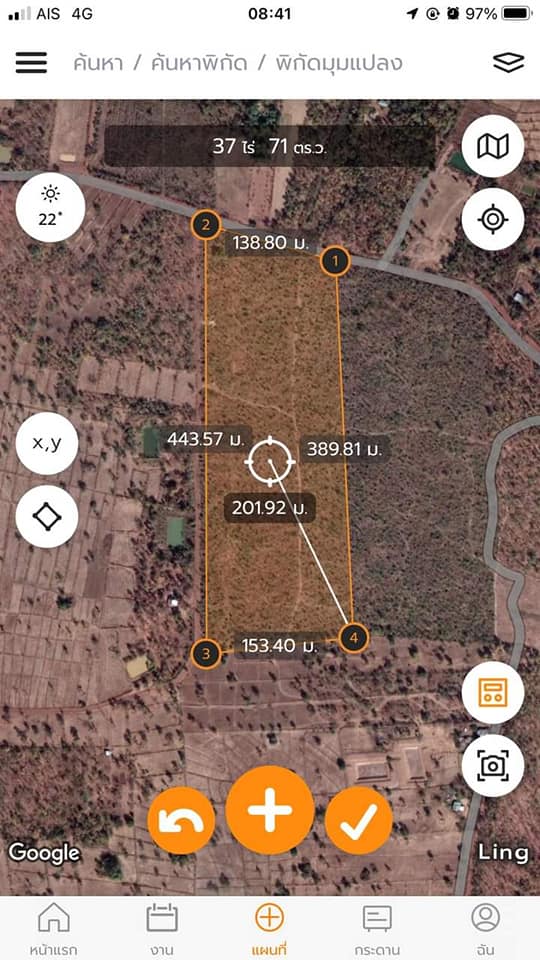The width and height of the screenshot is (540, 960).
Task: Open the x,y coordinate input
Action: point(47,443)
